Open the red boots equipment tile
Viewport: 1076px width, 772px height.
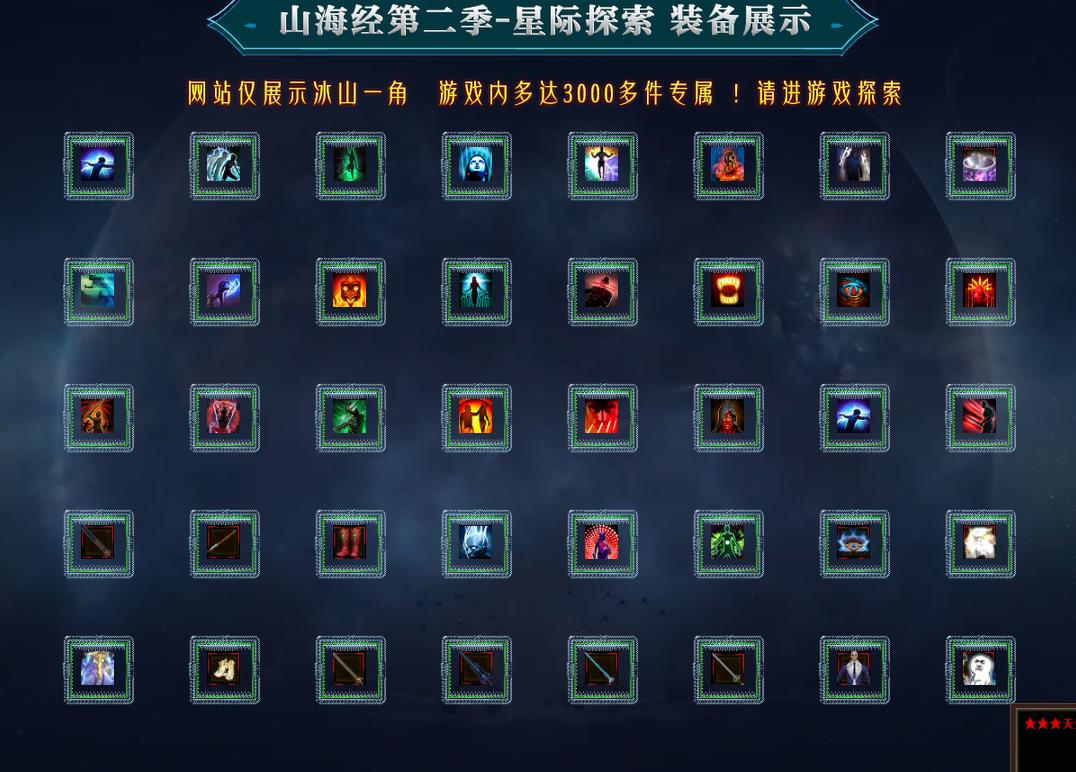pyautogui.click(x=350, y=544)
